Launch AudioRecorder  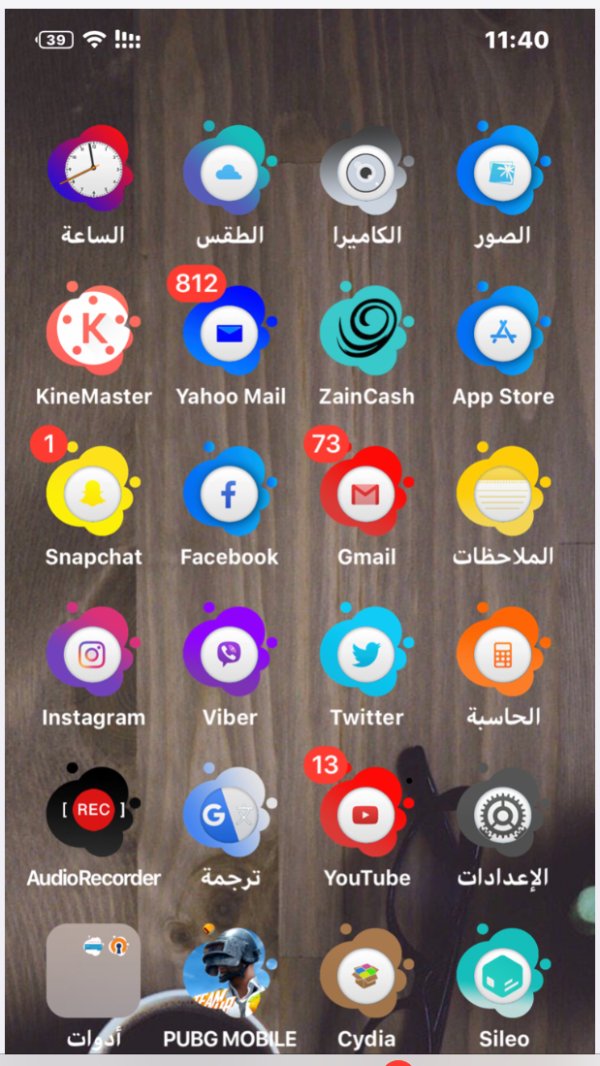(92, 812)
